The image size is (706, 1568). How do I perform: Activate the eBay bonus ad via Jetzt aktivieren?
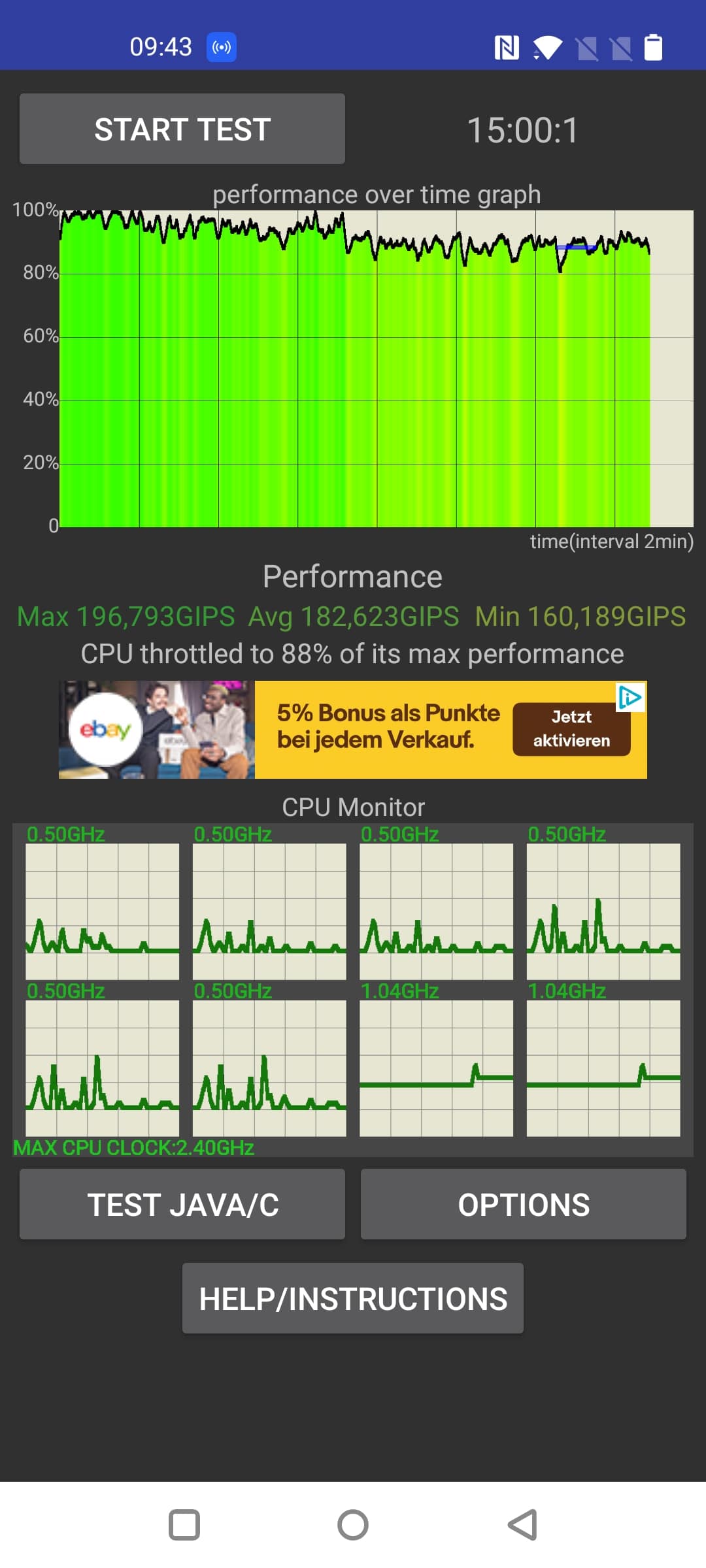click(571, 729)
